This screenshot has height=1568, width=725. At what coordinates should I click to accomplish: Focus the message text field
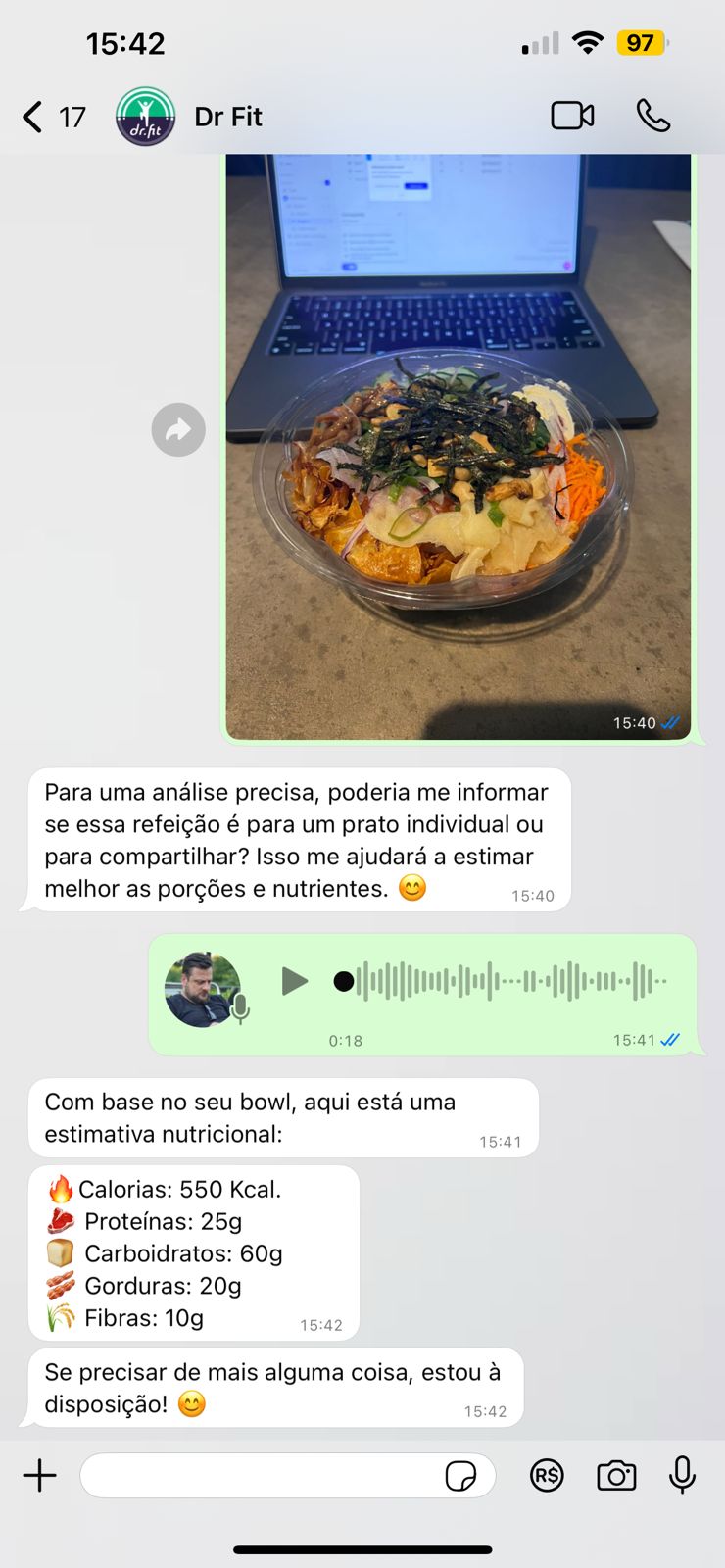[260, 1475]
